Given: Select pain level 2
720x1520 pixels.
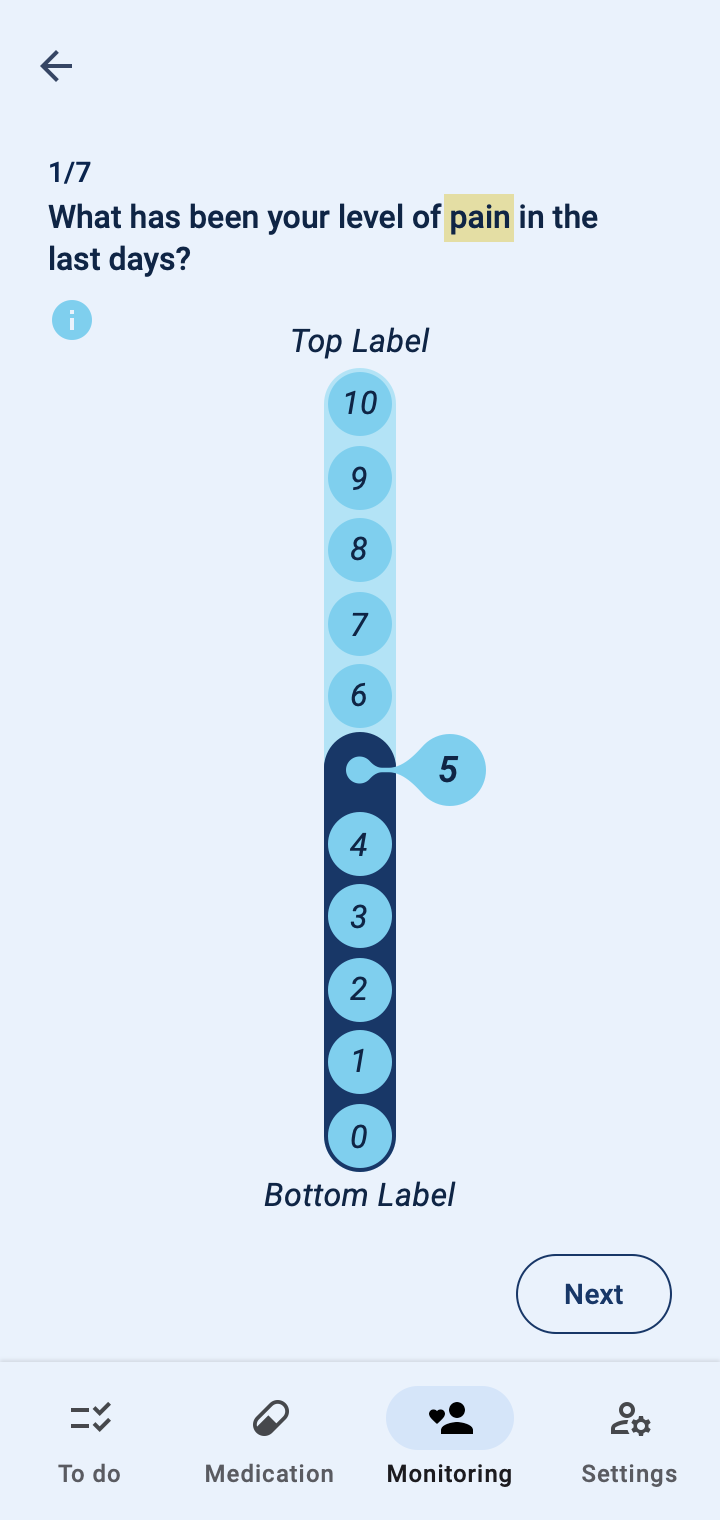Looking at the screenshot, I should pos(360,989).
